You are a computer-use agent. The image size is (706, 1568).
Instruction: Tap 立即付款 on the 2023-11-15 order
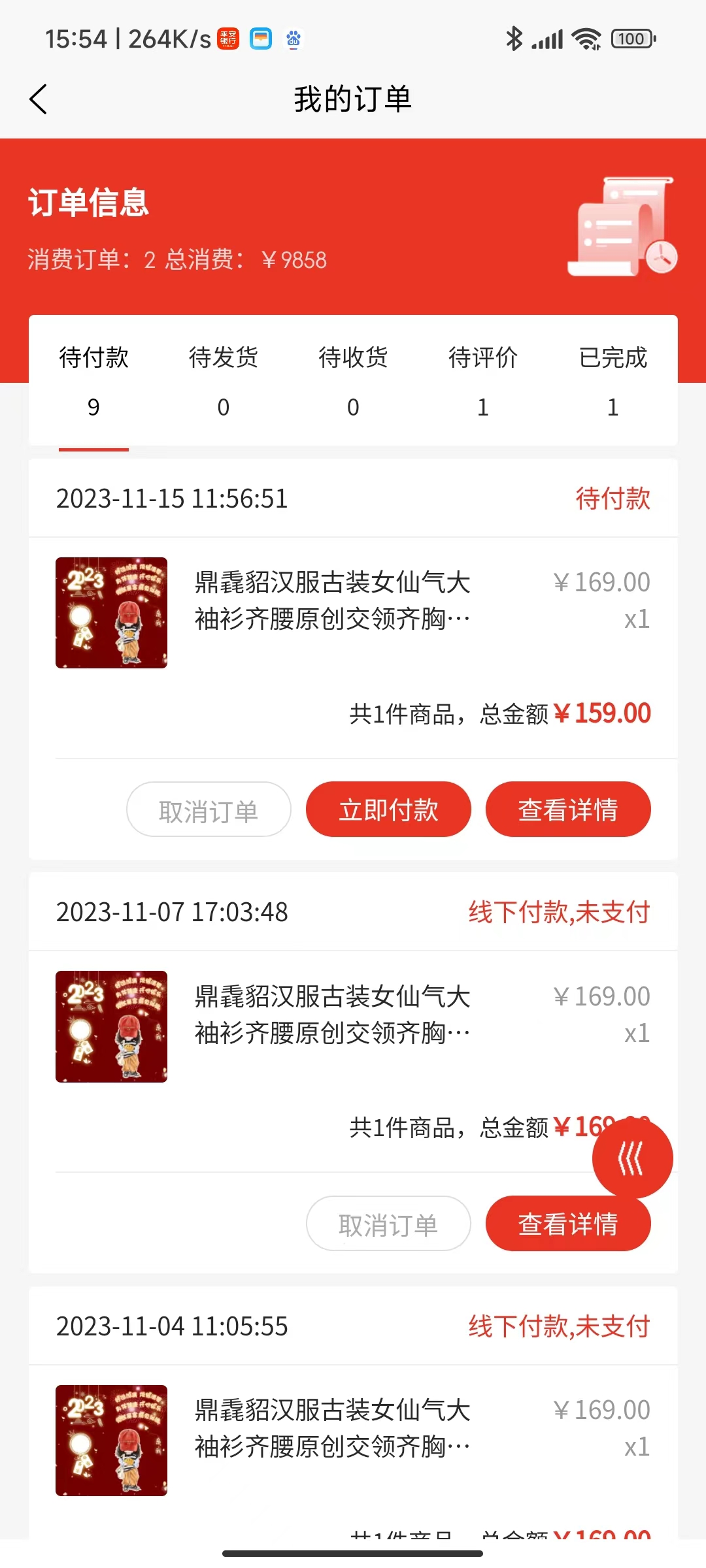click(388, 809)
